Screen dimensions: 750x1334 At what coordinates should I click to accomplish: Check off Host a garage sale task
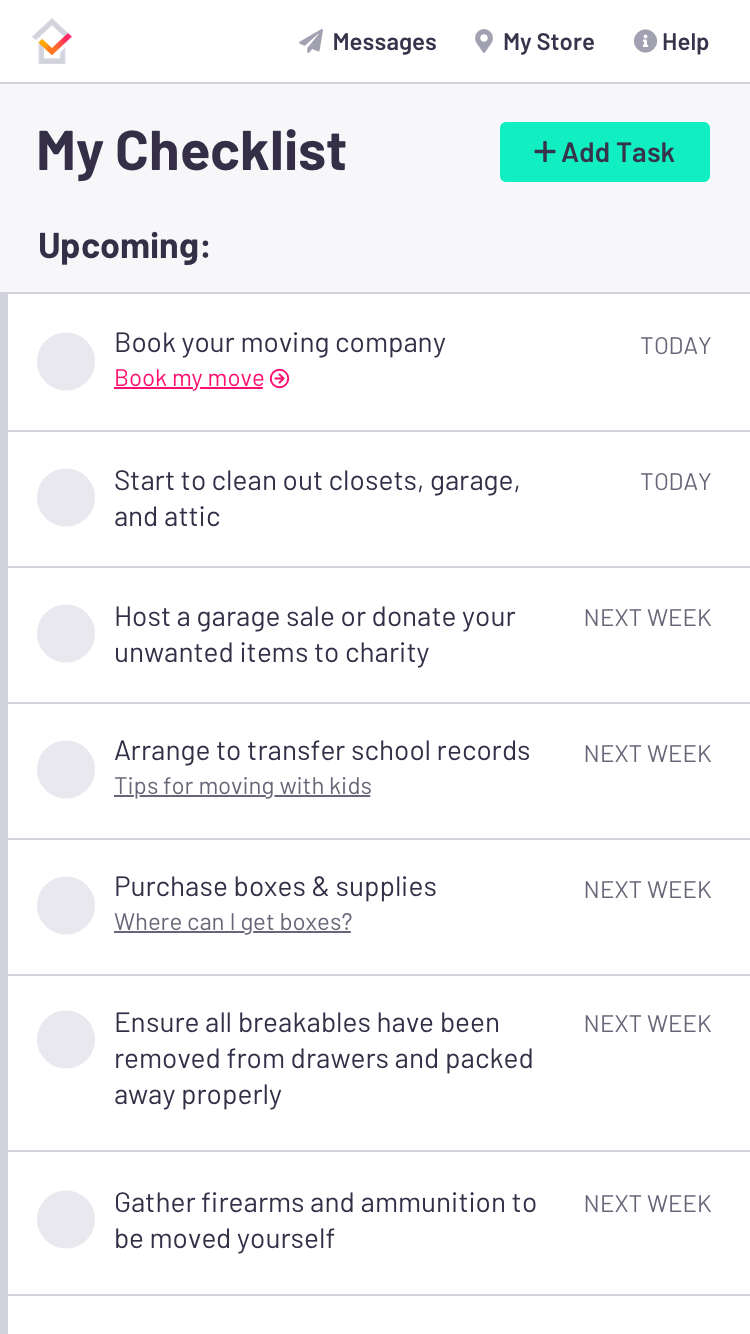(x=66, y=633)
